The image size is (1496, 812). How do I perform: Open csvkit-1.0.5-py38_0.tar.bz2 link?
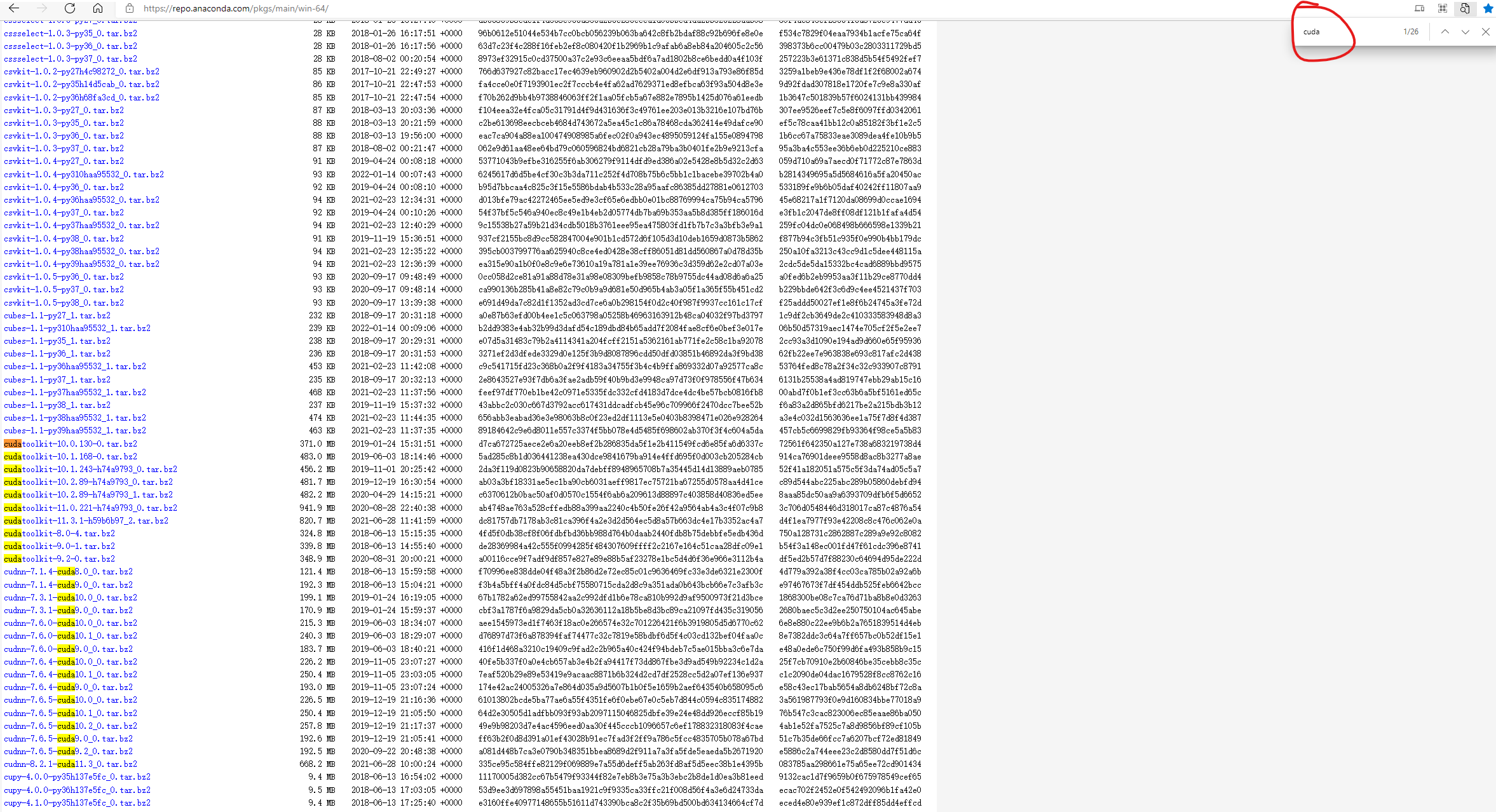click(x=64, y=302)
